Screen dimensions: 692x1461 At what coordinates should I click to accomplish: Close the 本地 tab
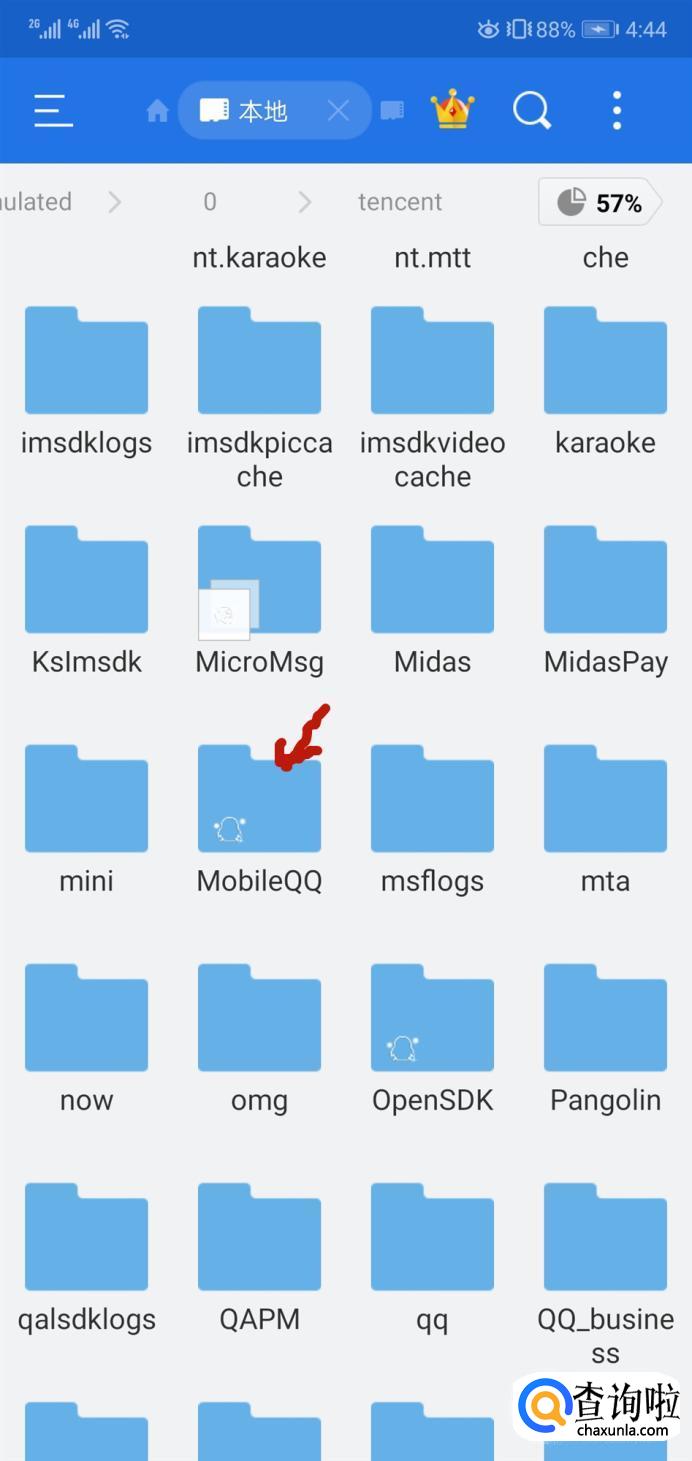[x=338, y=110]
